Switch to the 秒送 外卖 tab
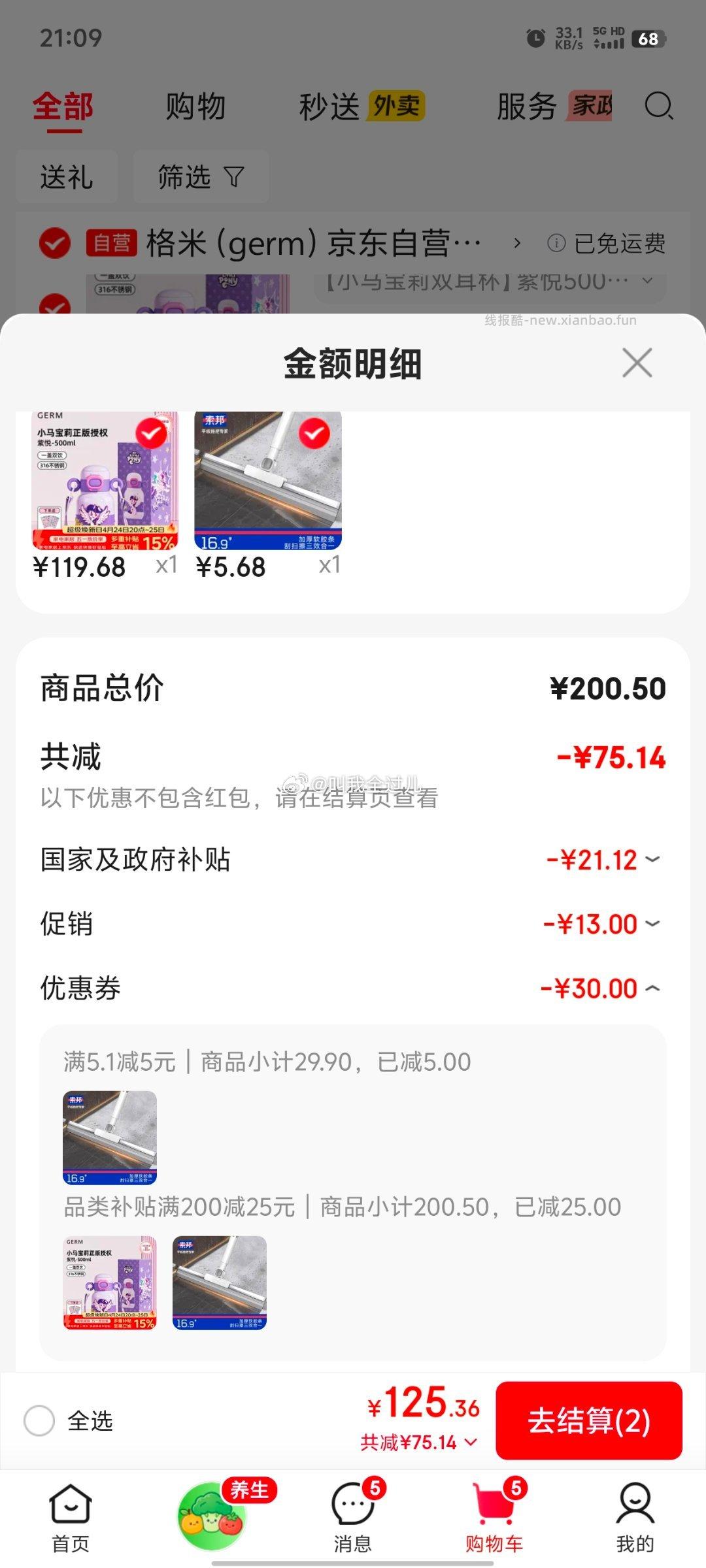This screenshot has width=706, height=1568. (x=361, y=106)
